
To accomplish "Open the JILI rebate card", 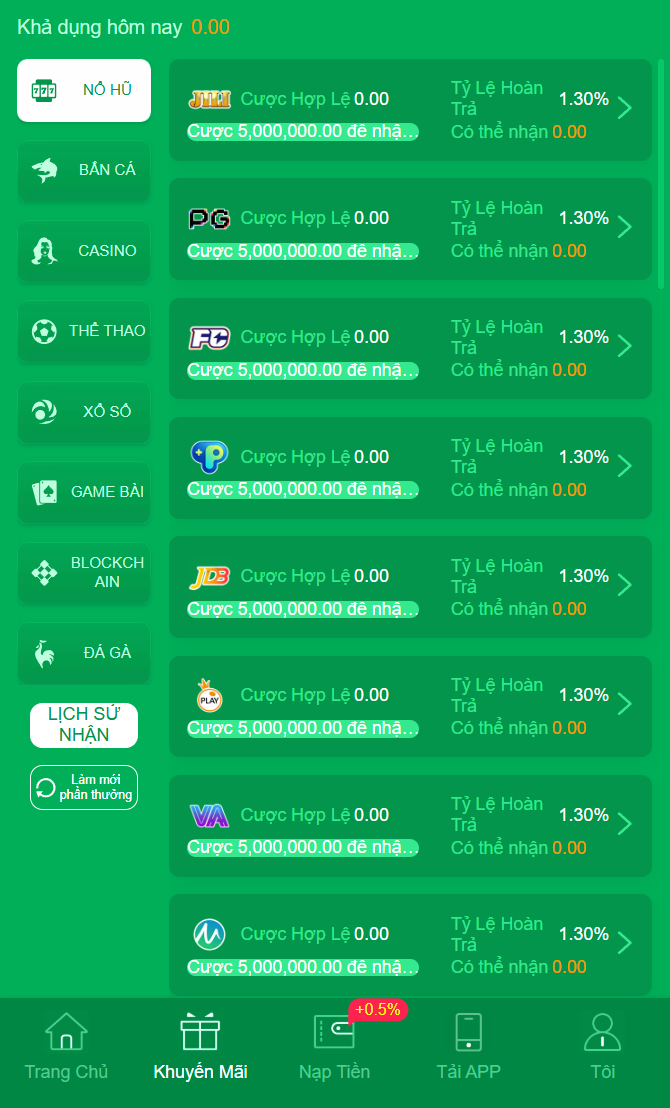I will pos(410,110).
